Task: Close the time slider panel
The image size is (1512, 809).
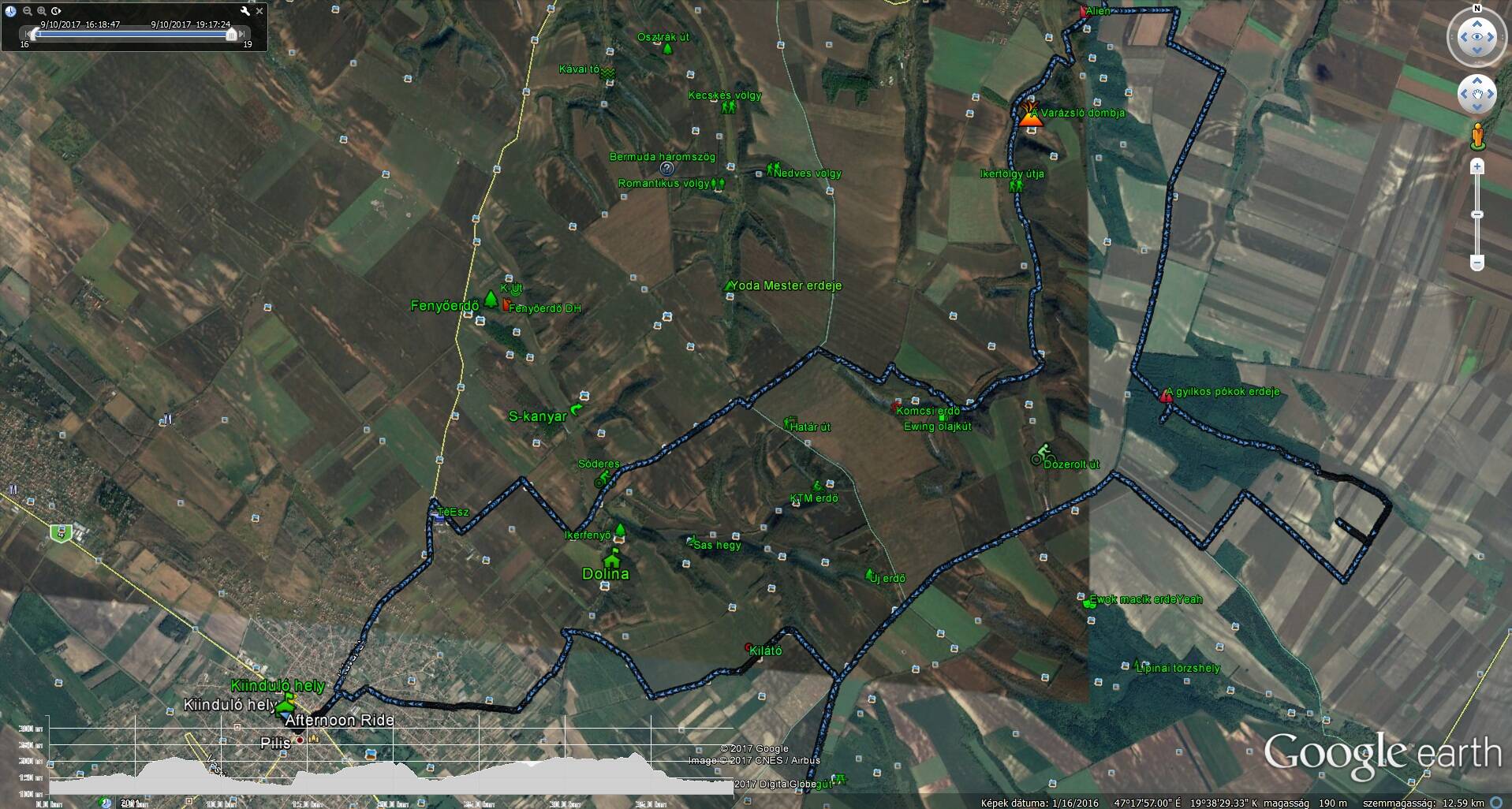Action: [x=259, y=11]
